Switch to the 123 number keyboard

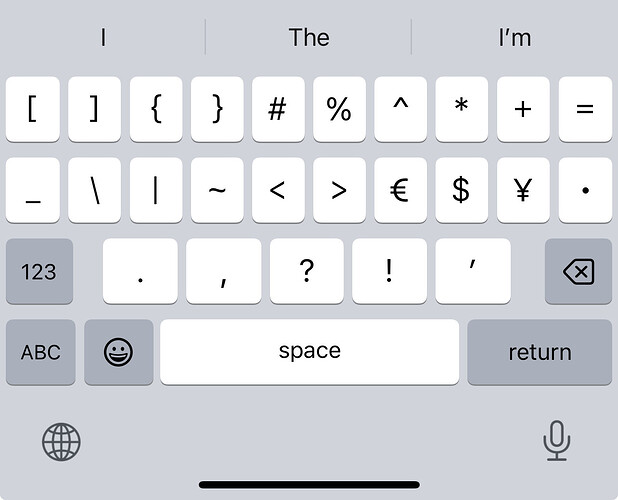(39, 271)
